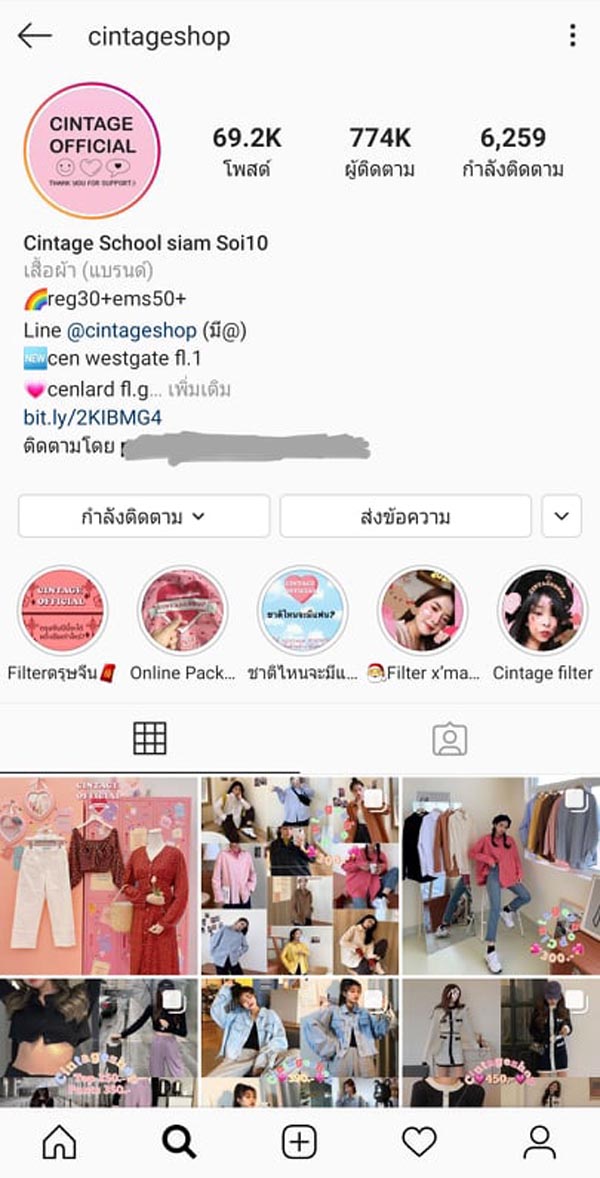Open the 6,259 following list
The height and width of the screenshot is (1178, 600).
[512, 151]
